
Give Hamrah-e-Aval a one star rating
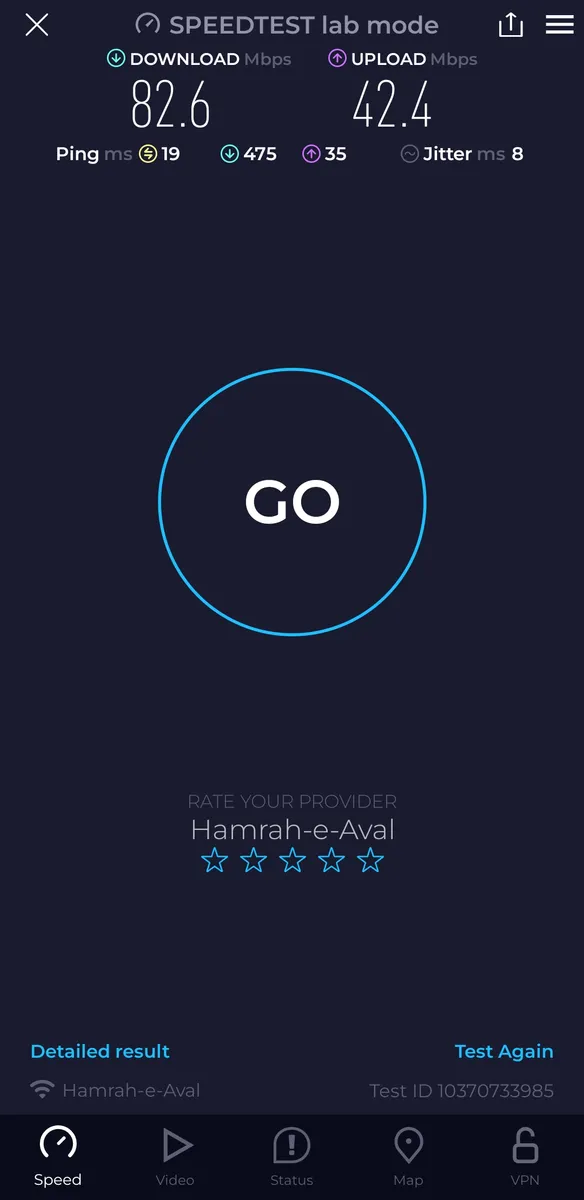point(214,861)
